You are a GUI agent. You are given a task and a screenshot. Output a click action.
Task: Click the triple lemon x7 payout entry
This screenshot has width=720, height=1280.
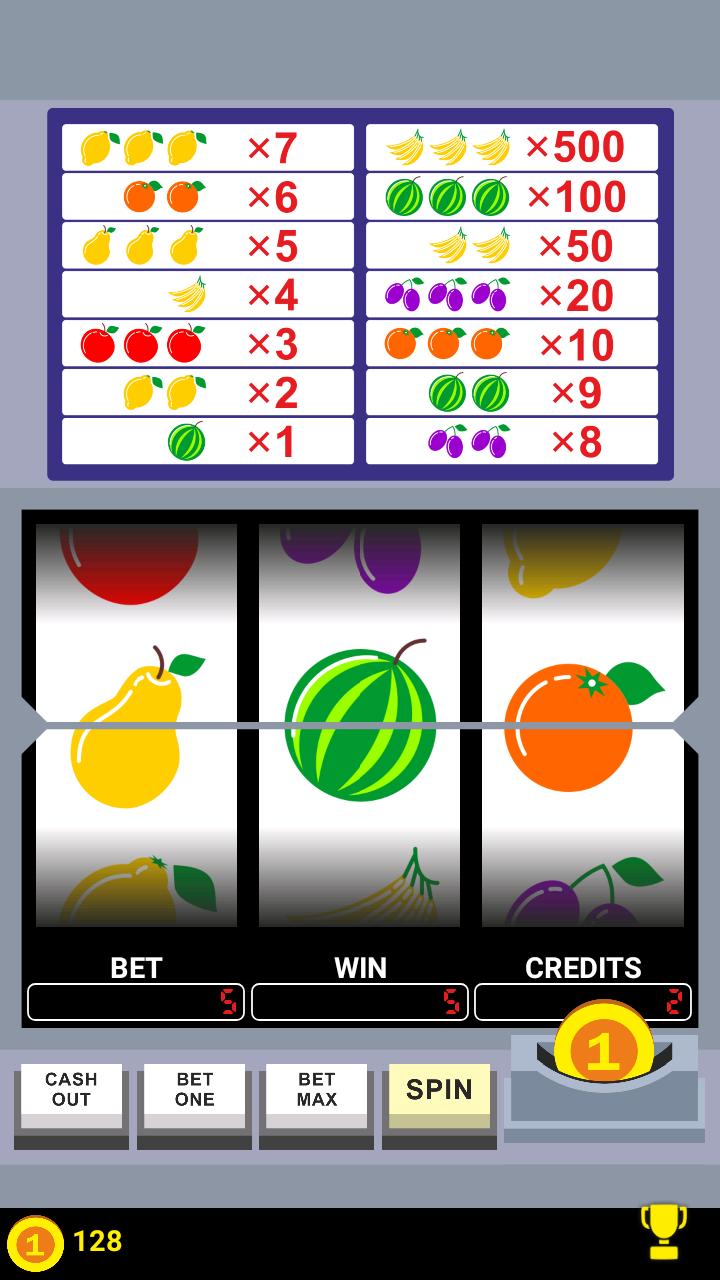click(205, 147)
